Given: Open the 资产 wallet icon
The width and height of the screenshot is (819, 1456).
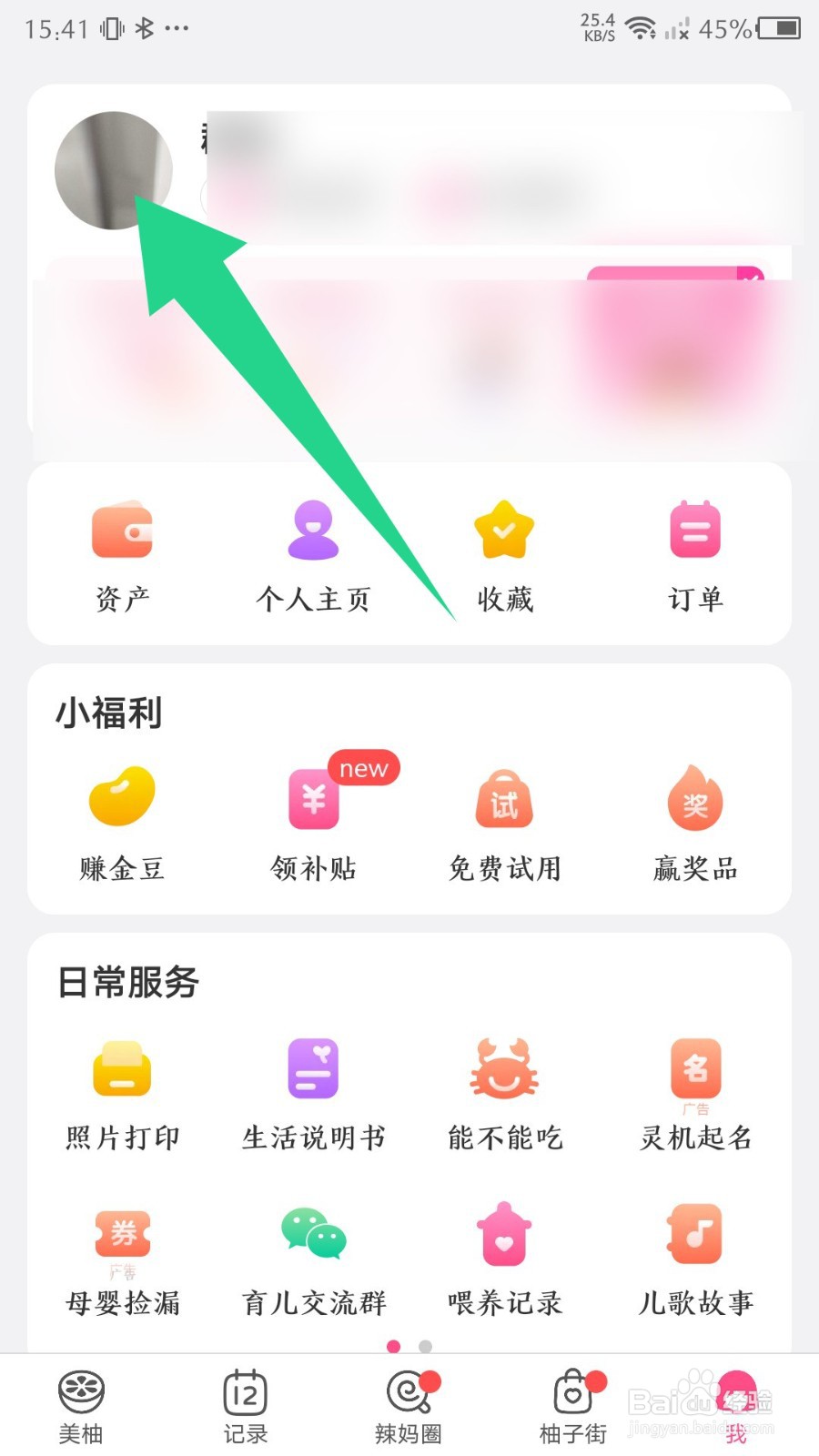Looking at the screenshot, I should click(x=123, y=546).
